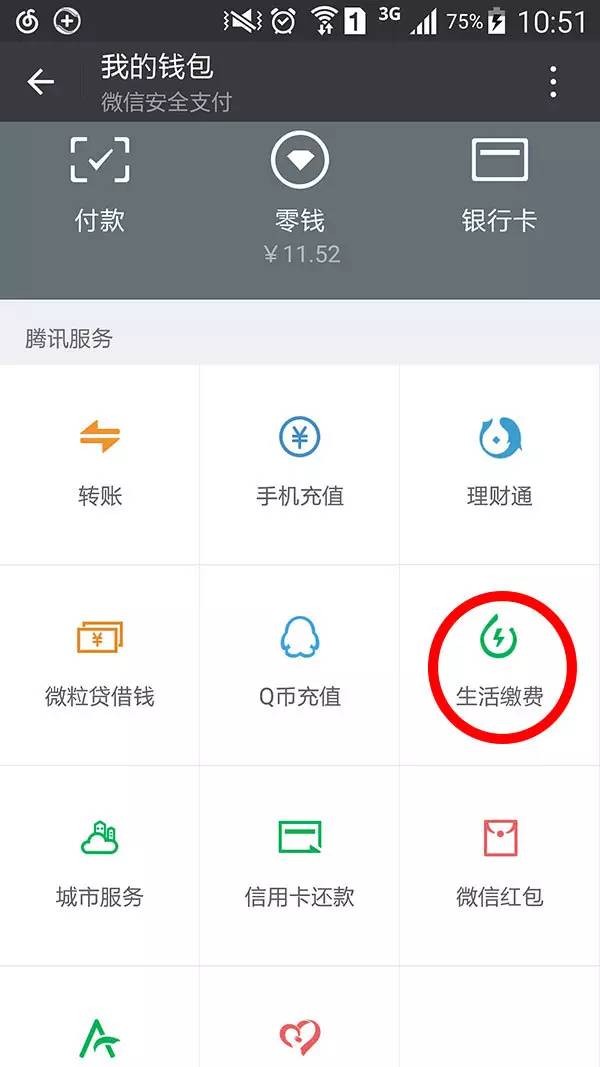600x1067 pixels.
Task: Open 付款 payment code
Action: [x=100, y=185]
